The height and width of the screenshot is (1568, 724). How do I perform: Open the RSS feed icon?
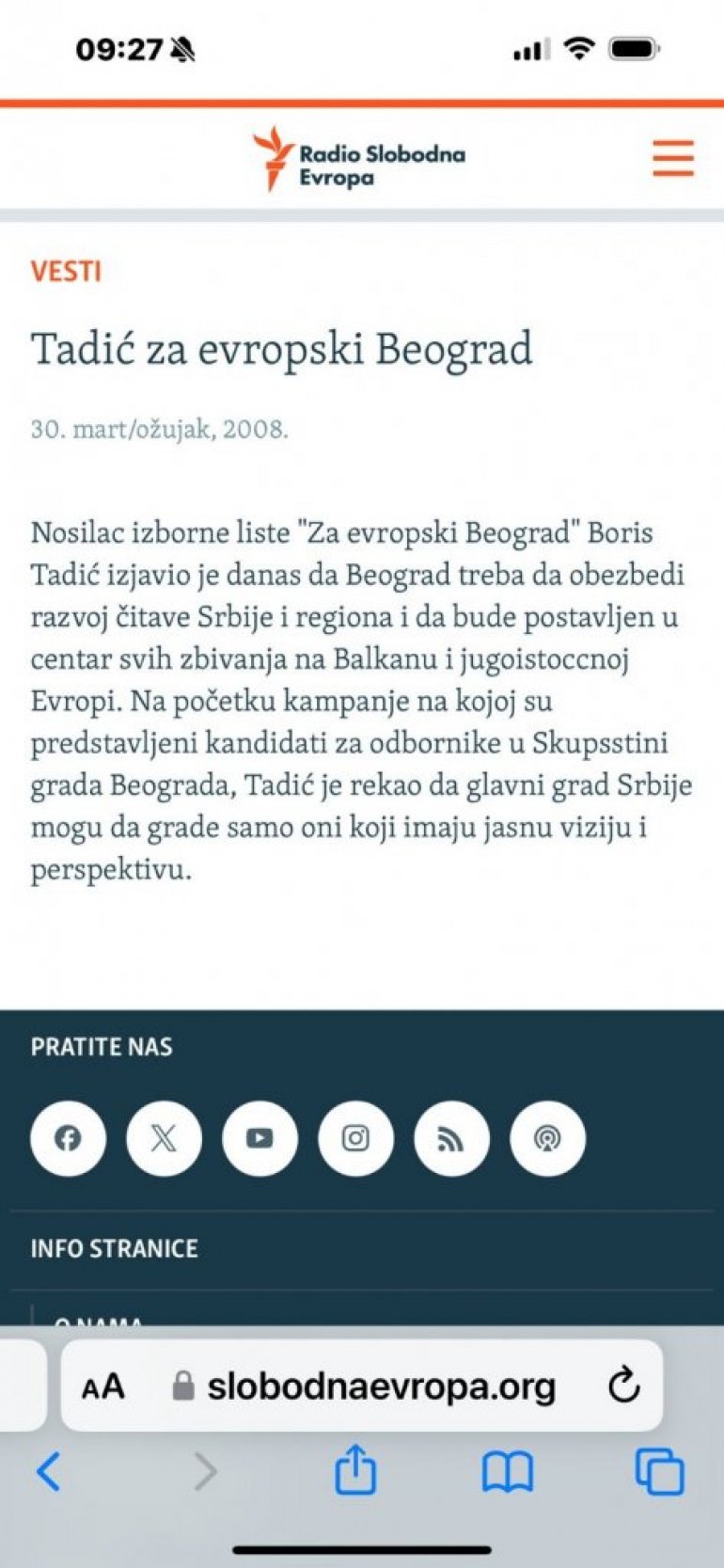[451, 1138]
